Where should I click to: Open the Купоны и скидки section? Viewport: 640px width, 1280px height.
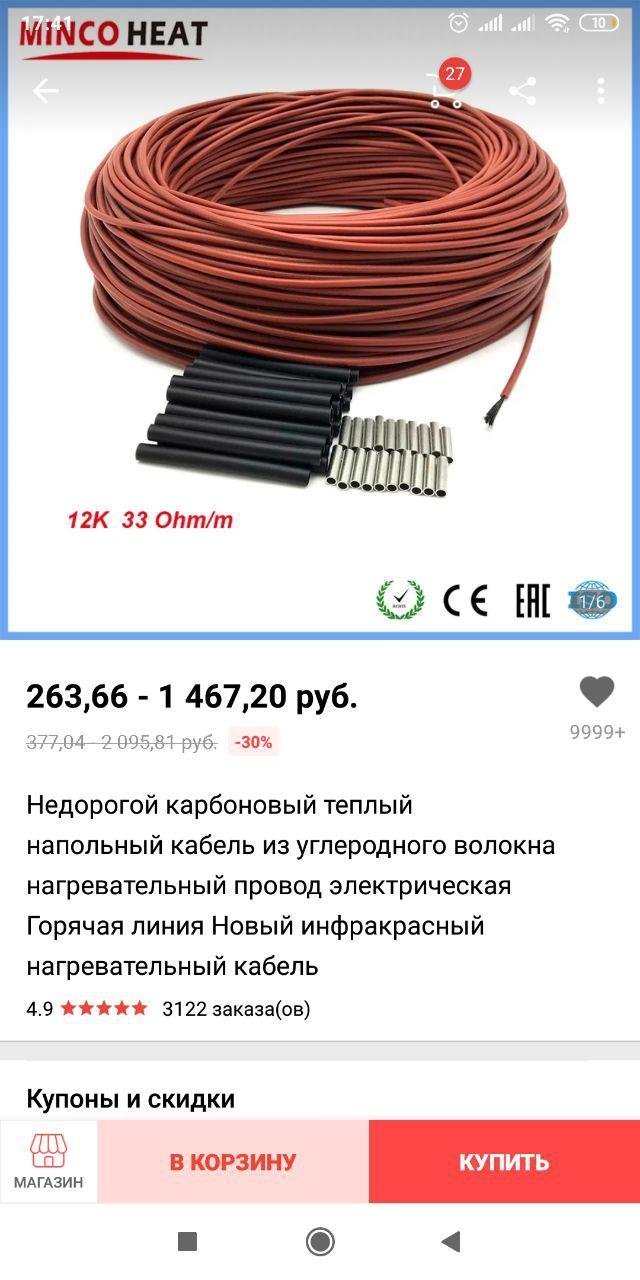pos(320,1098)
